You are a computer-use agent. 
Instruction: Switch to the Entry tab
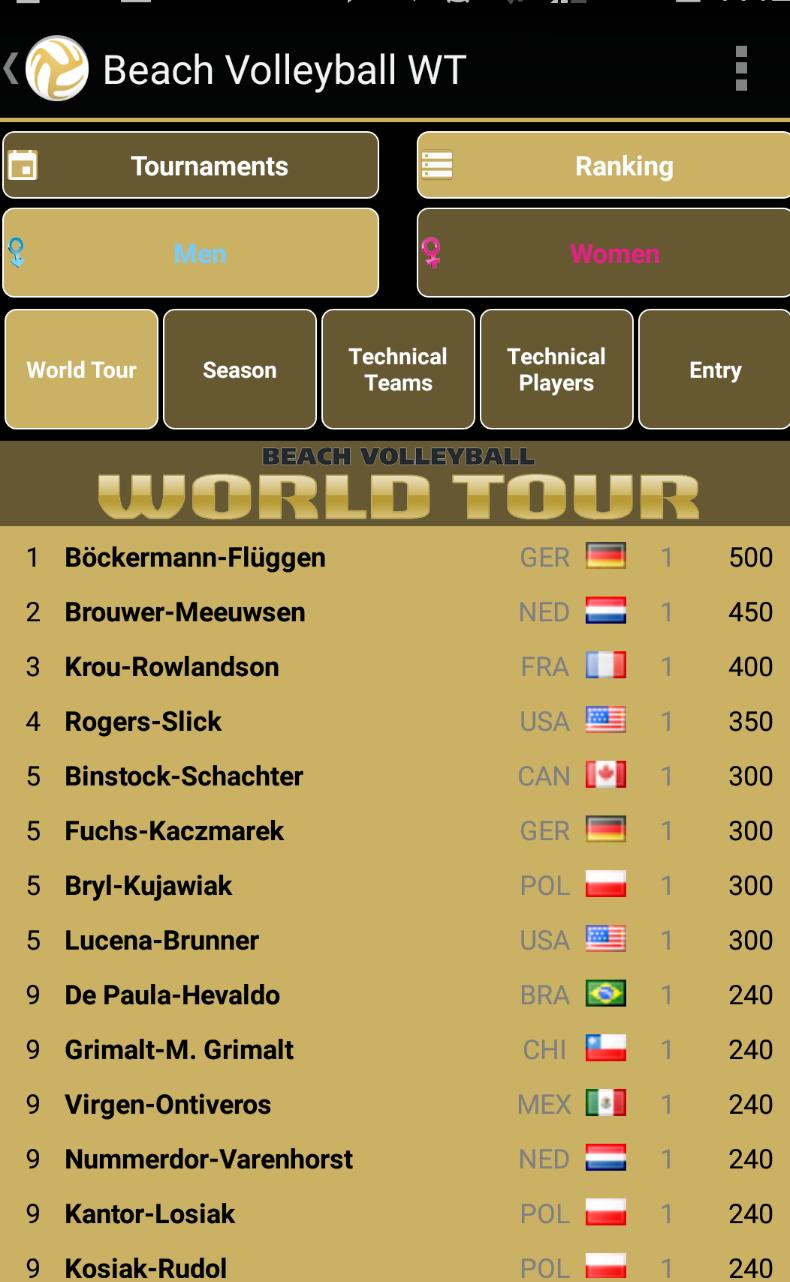714,369
